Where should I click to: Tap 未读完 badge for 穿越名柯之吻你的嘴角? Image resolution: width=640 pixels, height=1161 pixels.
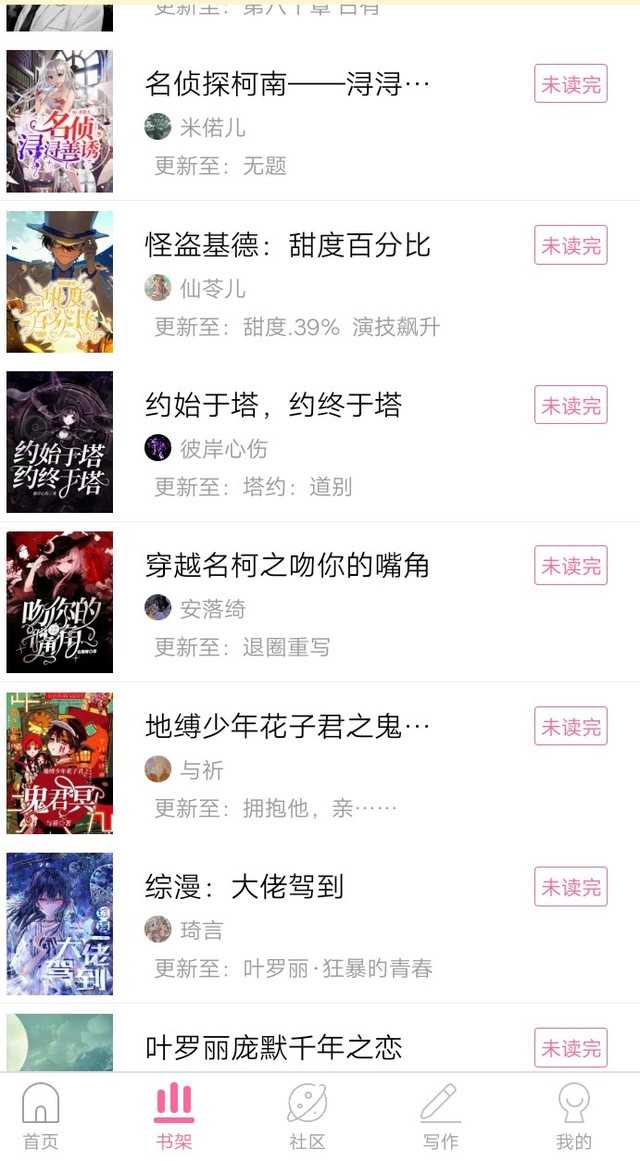(x=570, y=566)
